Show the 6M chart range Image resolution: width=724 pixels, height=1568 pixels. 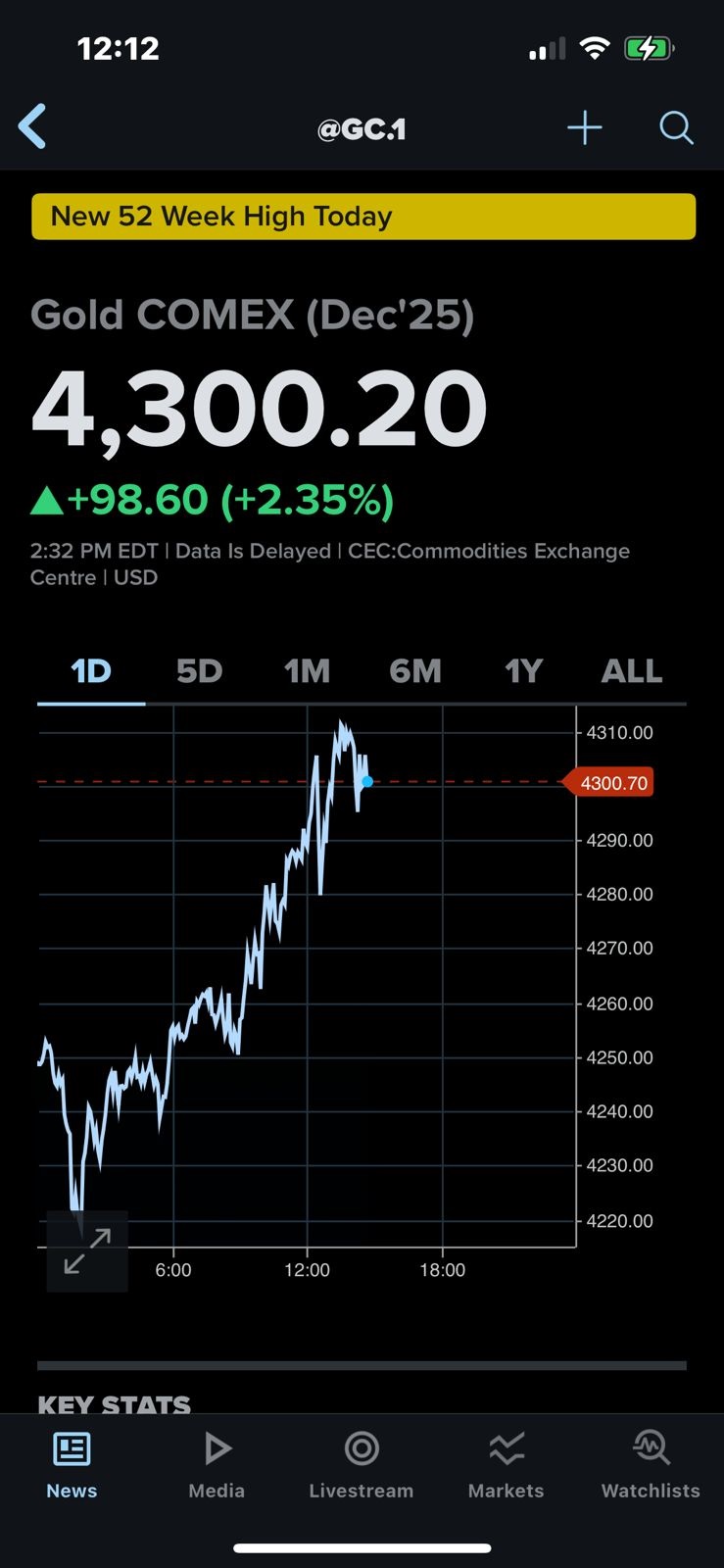pos(415,671)
